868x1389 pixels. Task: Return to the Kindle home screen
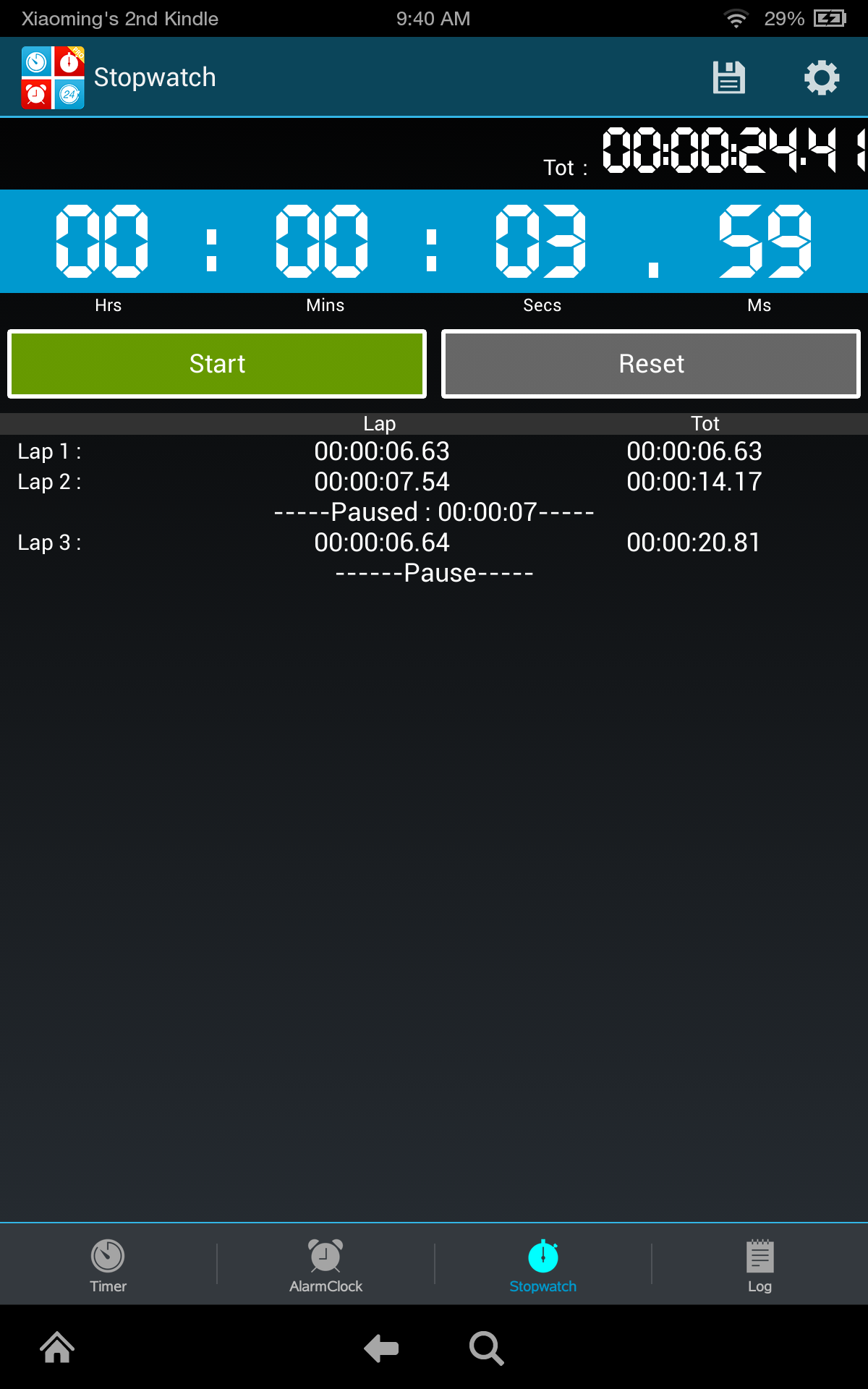coord(57,1348)
